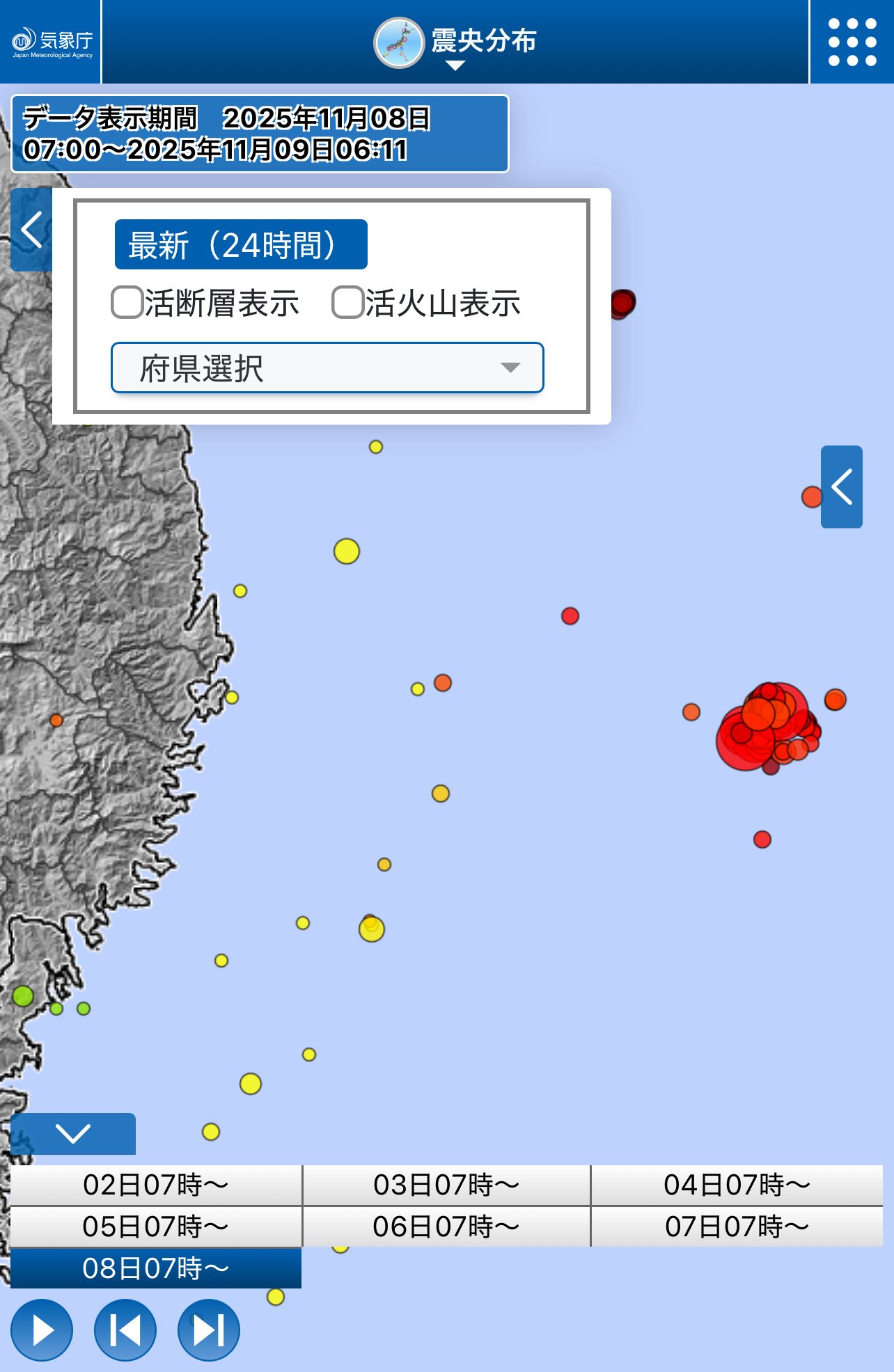This screenshot has width=894, height=1372.
Task: Skip back to the previous period
Action: click(125, 1330)
